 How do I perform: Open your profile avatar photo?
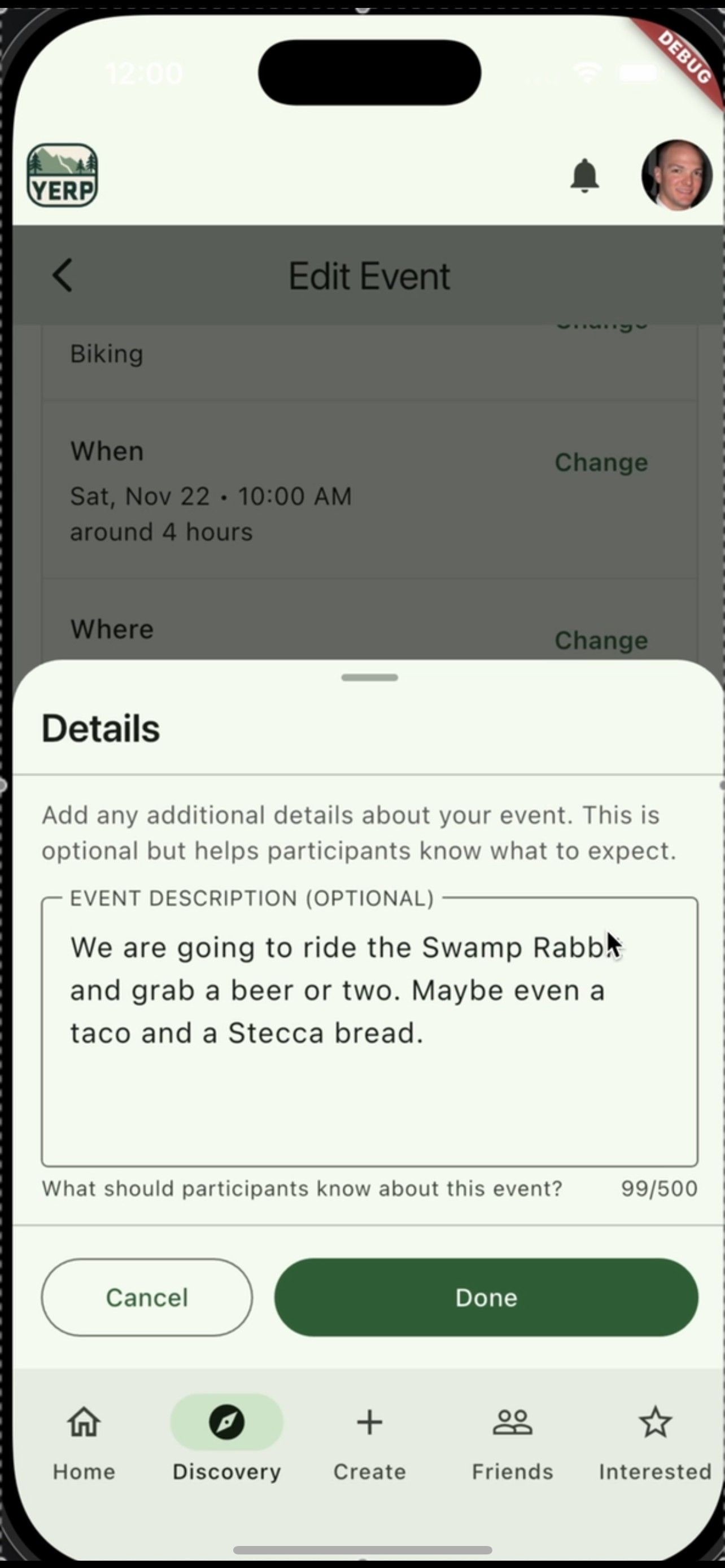(x=676, y=175)
